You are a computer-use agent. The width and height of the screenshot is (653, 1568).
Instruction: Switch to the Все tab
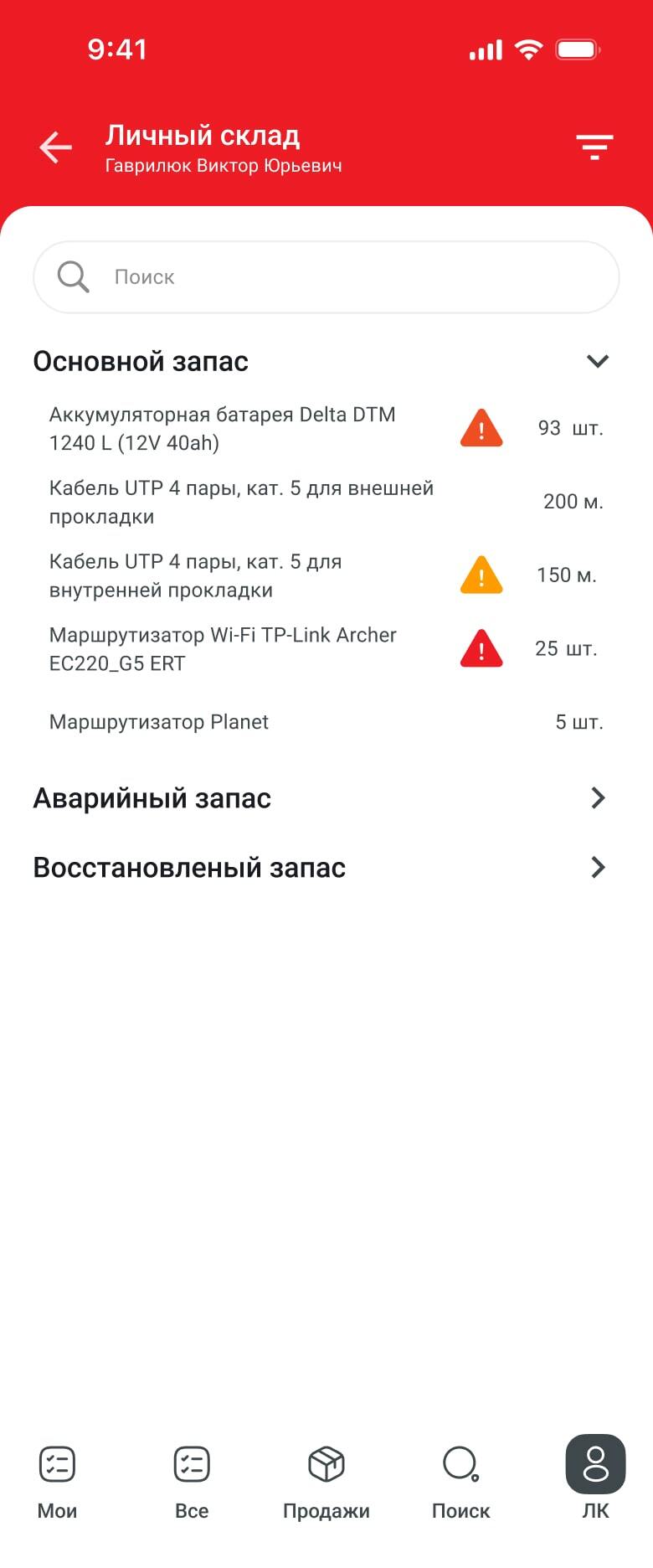click(192, 1479)
